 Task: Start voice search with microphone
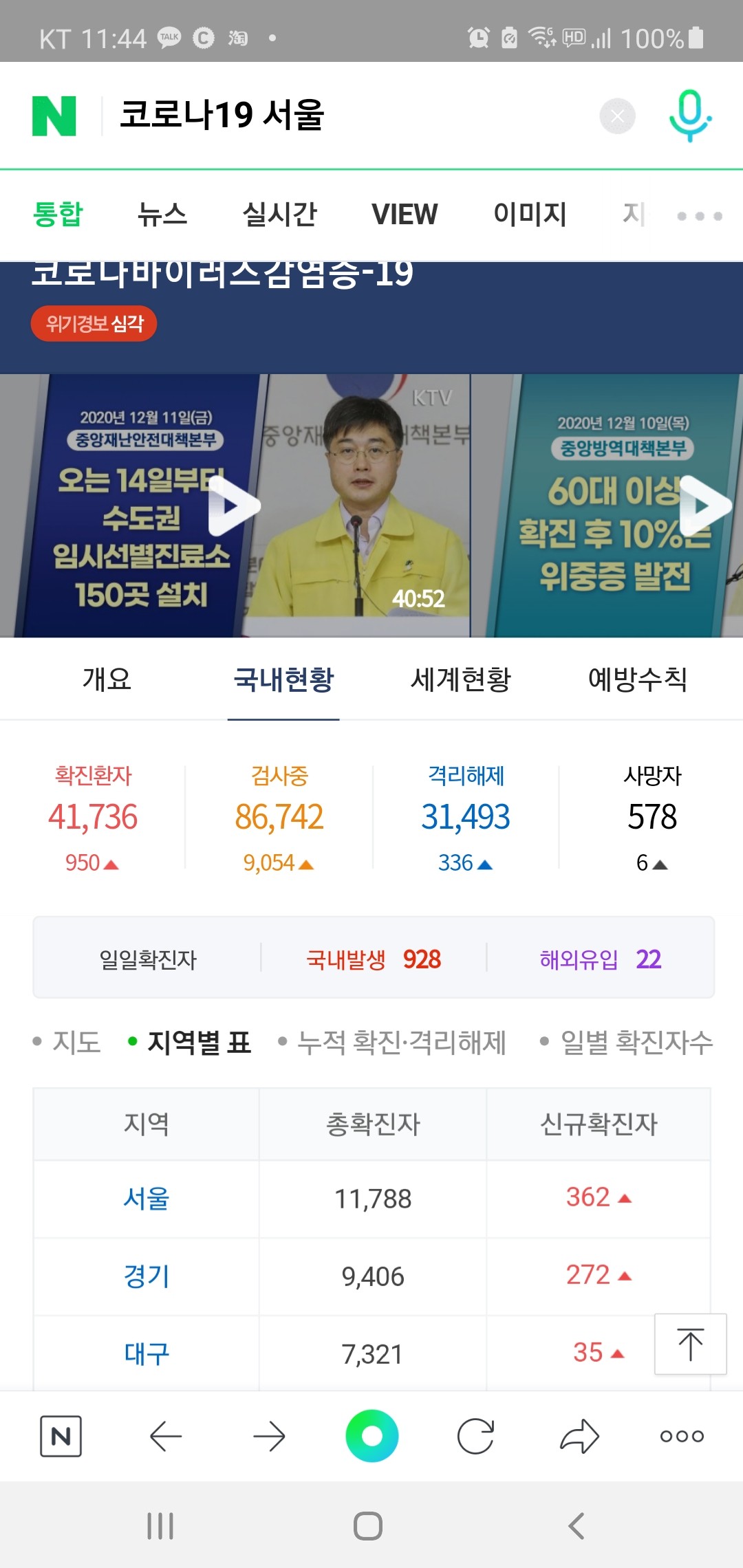[x=689, y=116]
